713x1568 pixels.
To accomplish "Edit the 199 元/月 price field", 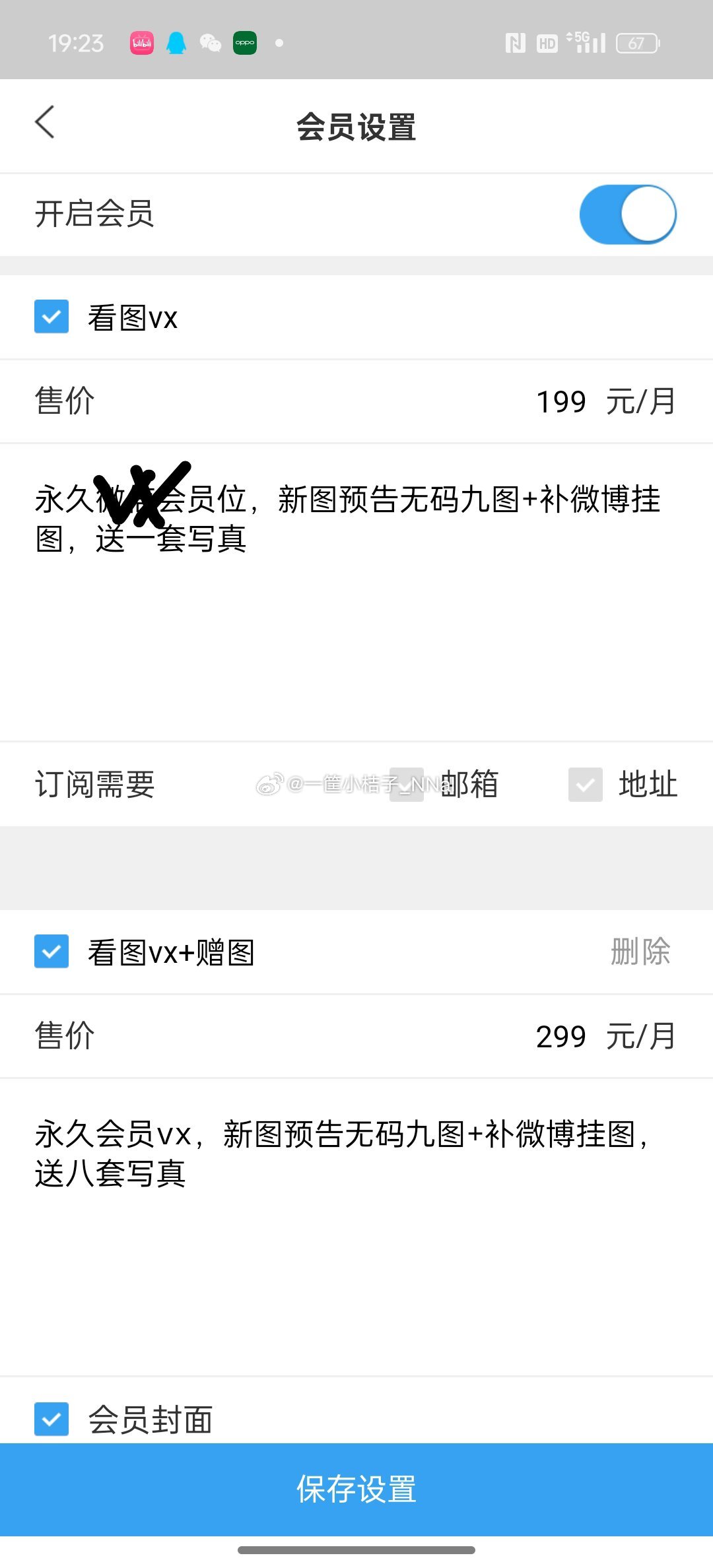I will point(561,401).
